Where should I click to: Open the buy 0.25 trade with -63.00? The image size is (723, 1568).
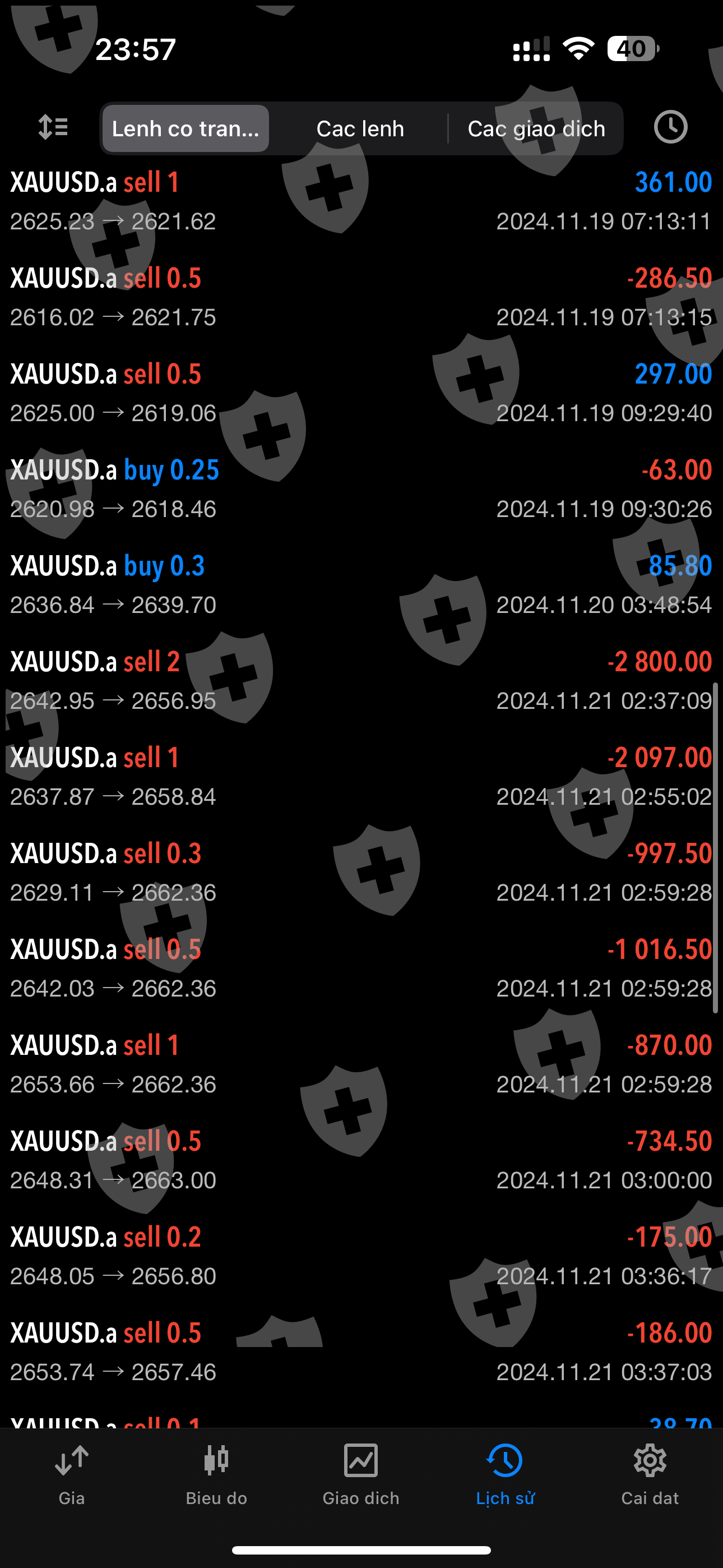point(361,489)
